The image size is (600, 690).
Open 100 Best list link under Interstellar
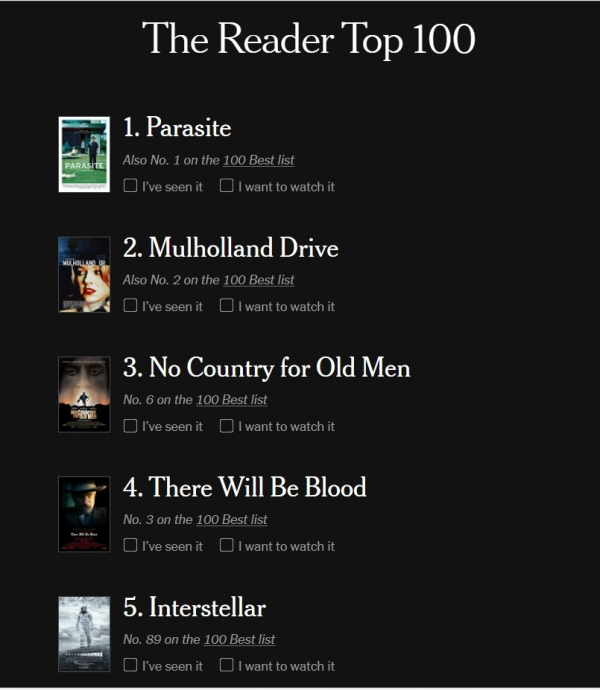coord(239,640)
